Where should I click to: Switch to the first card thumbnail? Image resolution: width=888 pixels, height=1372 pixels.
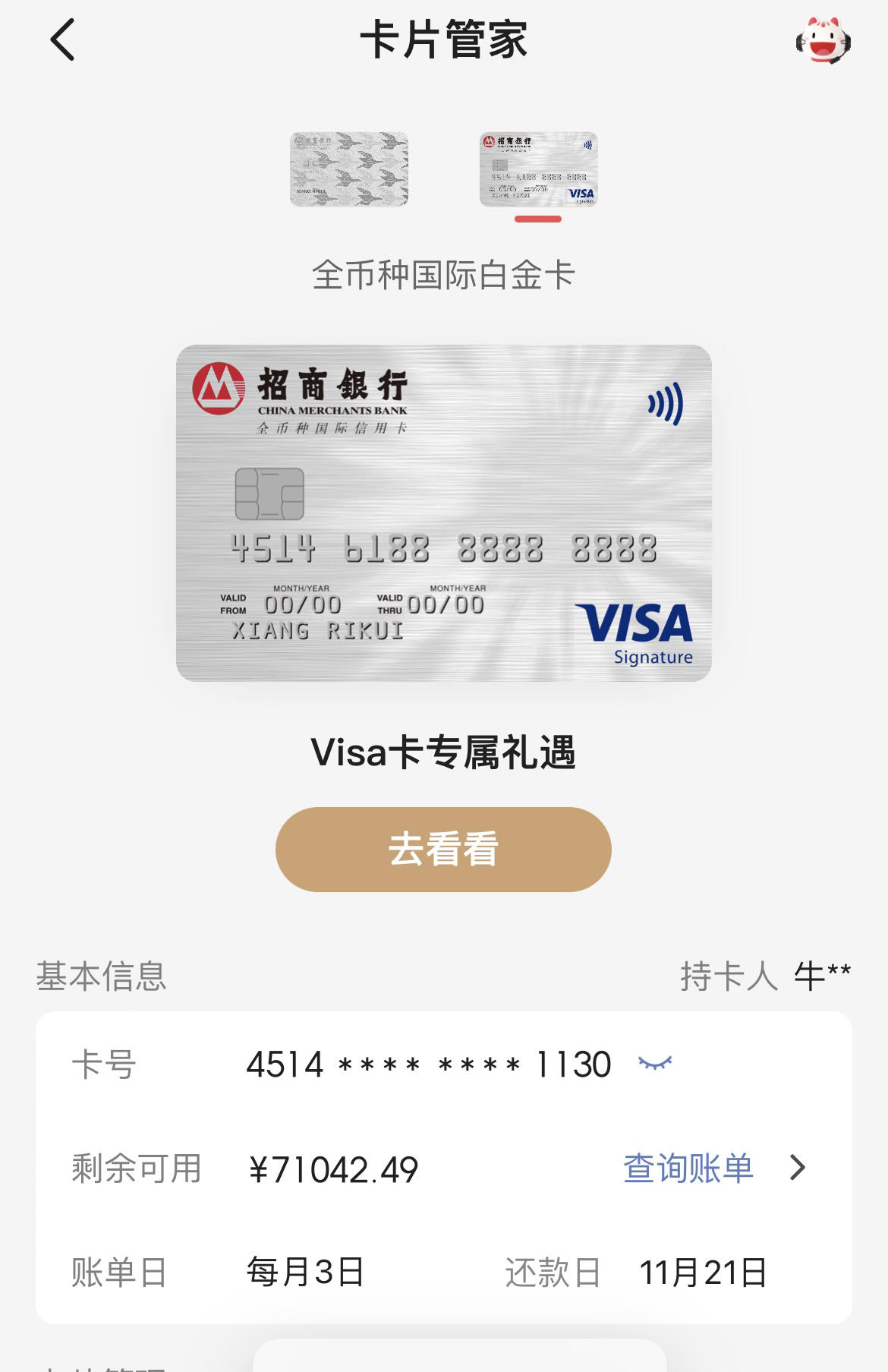coord(349,169)
